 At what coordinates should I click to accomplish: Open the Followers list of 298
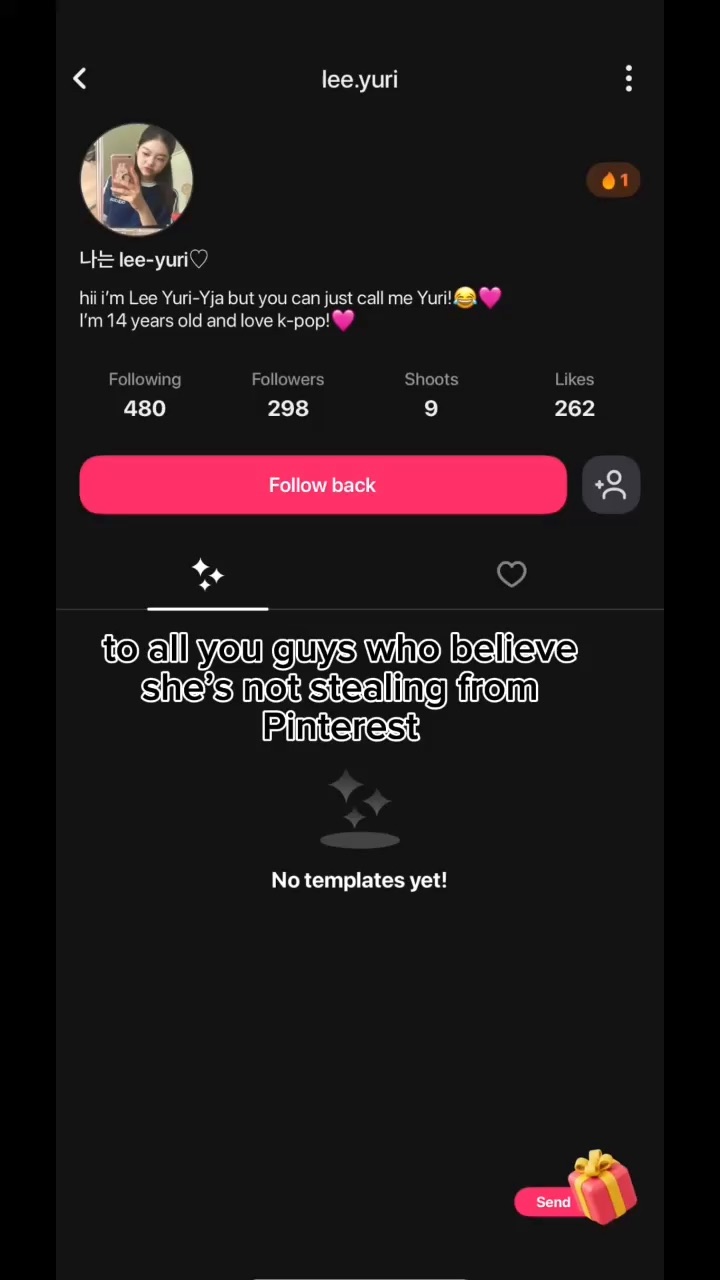(288, 394)
